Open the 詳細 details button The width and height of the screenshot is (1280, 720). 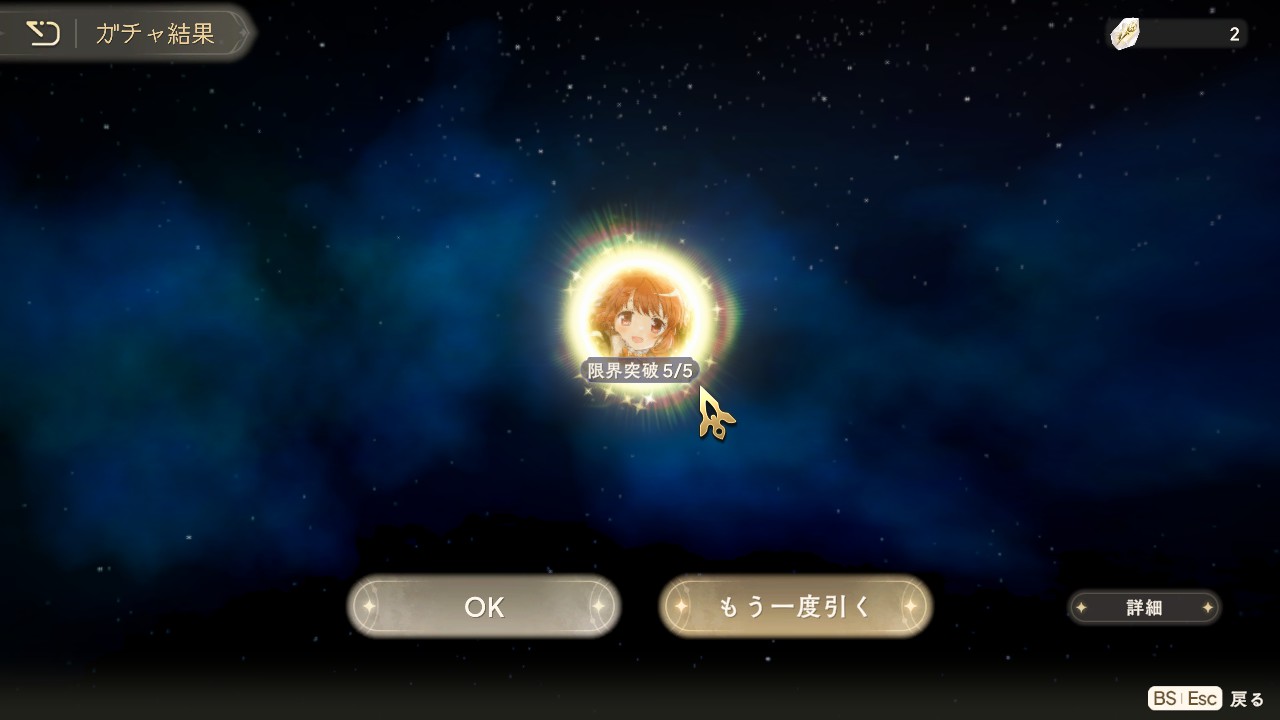[1144, 607]
